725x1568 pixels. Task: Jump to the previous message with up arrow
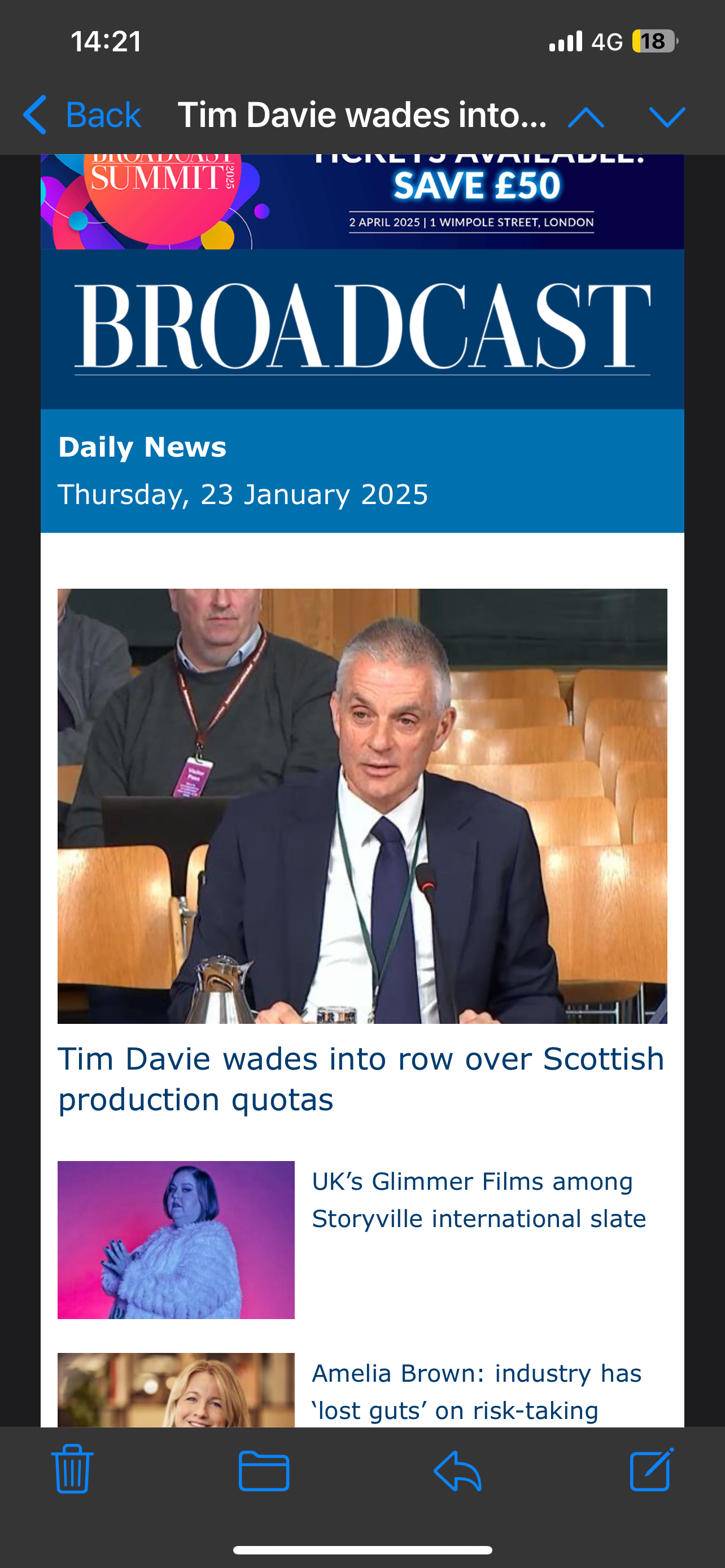point(586,116)
